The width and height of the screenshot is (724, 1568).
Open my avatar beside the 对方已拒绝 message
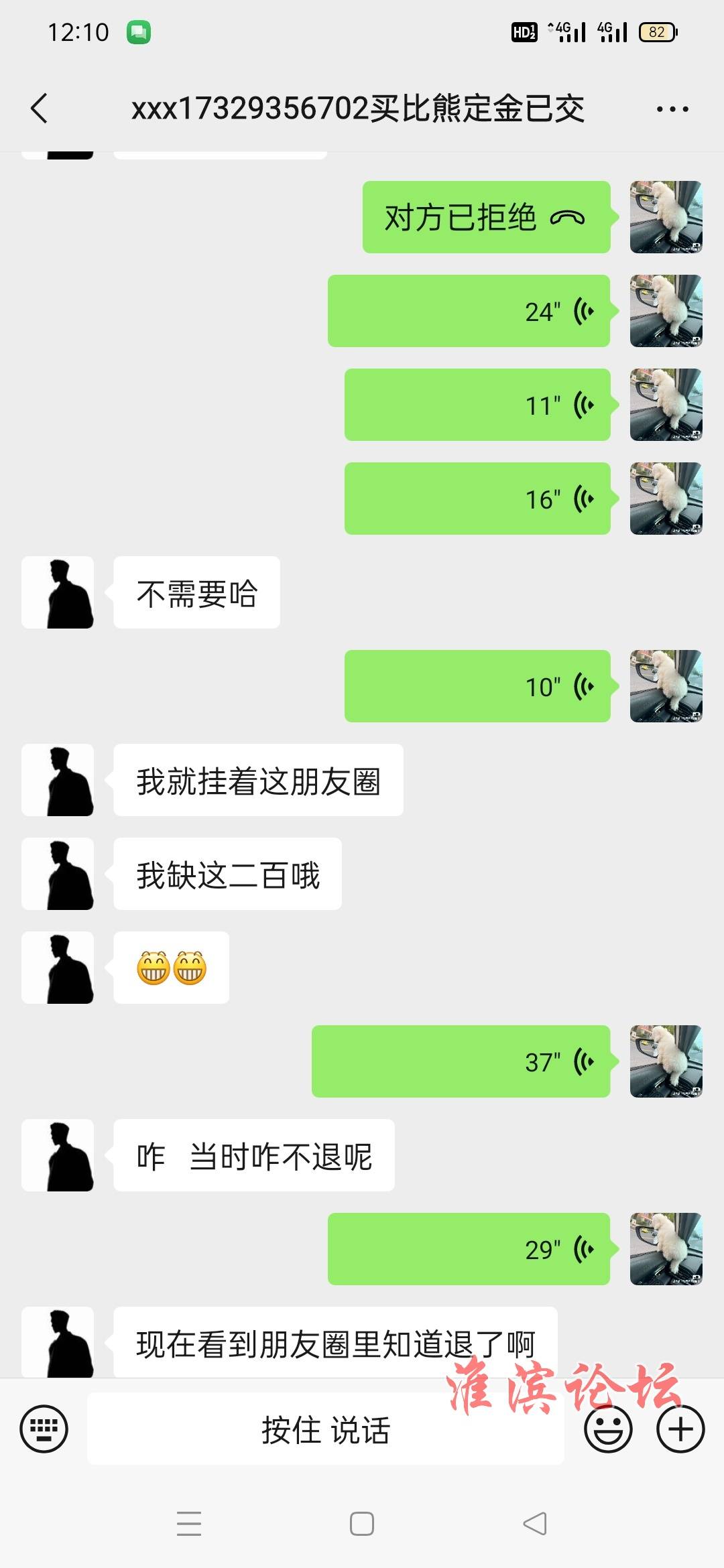[666, 217]
